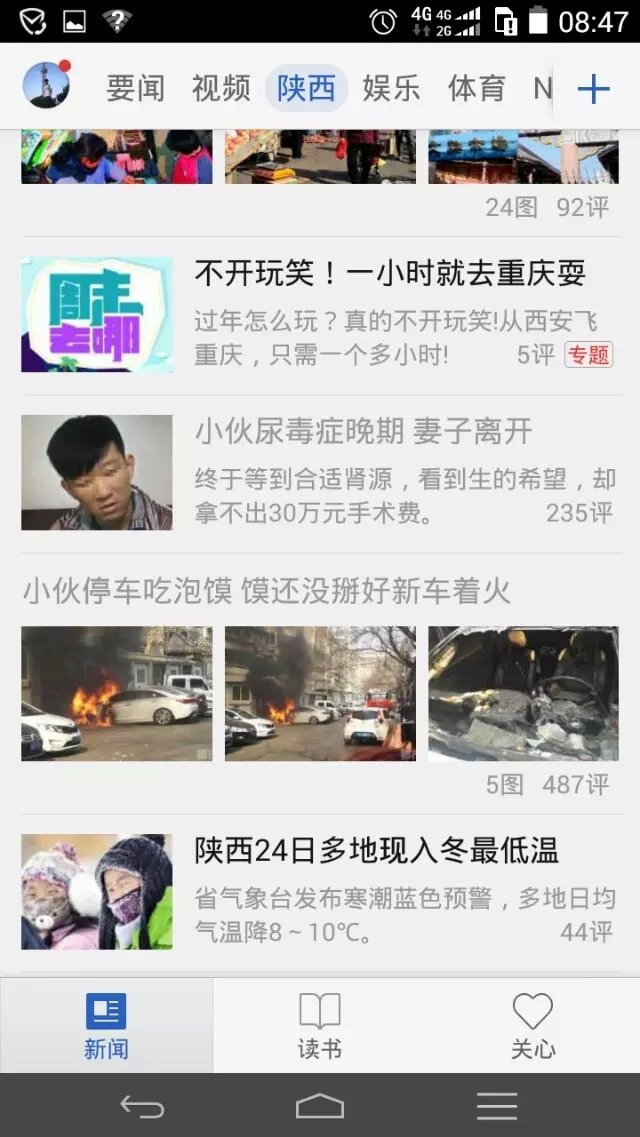
Task: Select the 陕西 tab
Action: 306,88
